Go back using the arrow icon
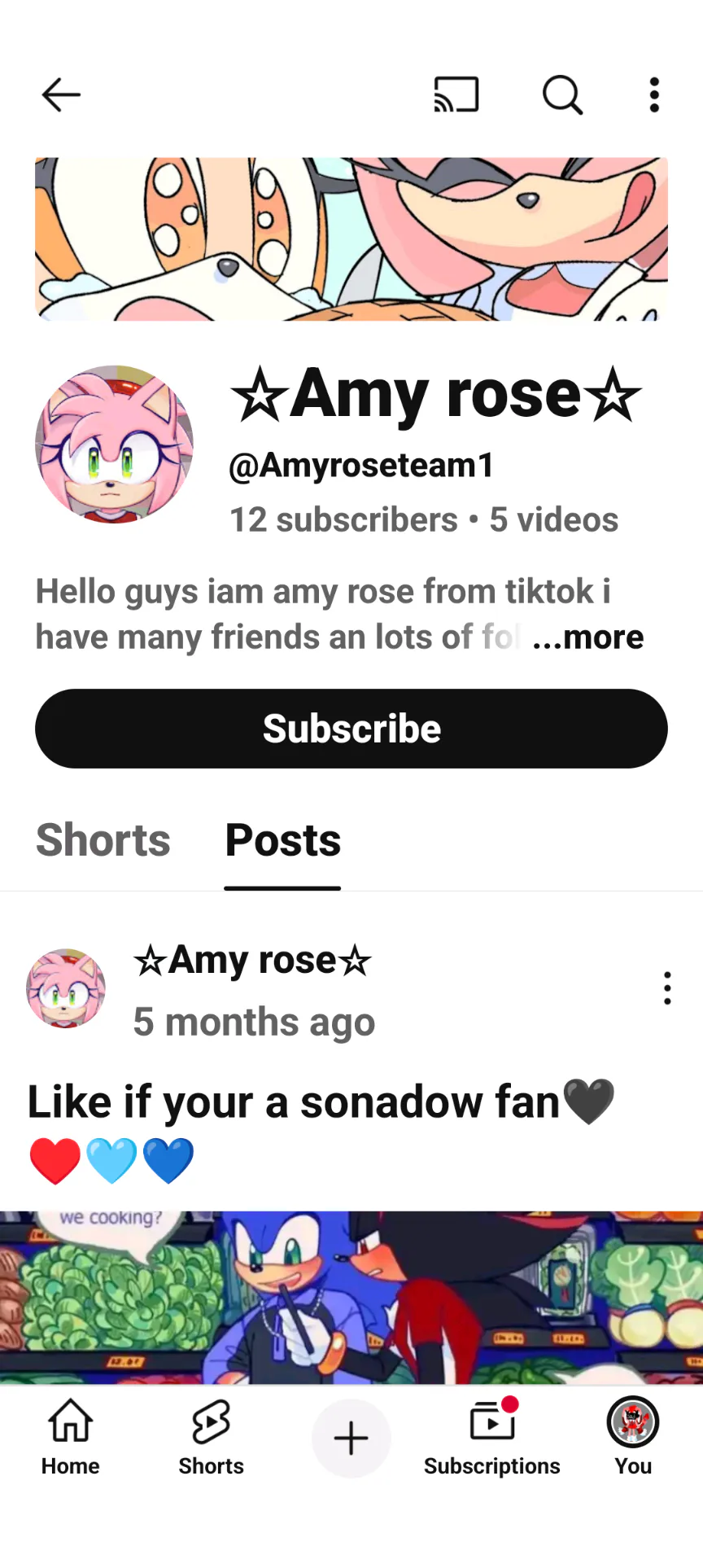This screenshot has height=1568, width=703. coord(61,95)
